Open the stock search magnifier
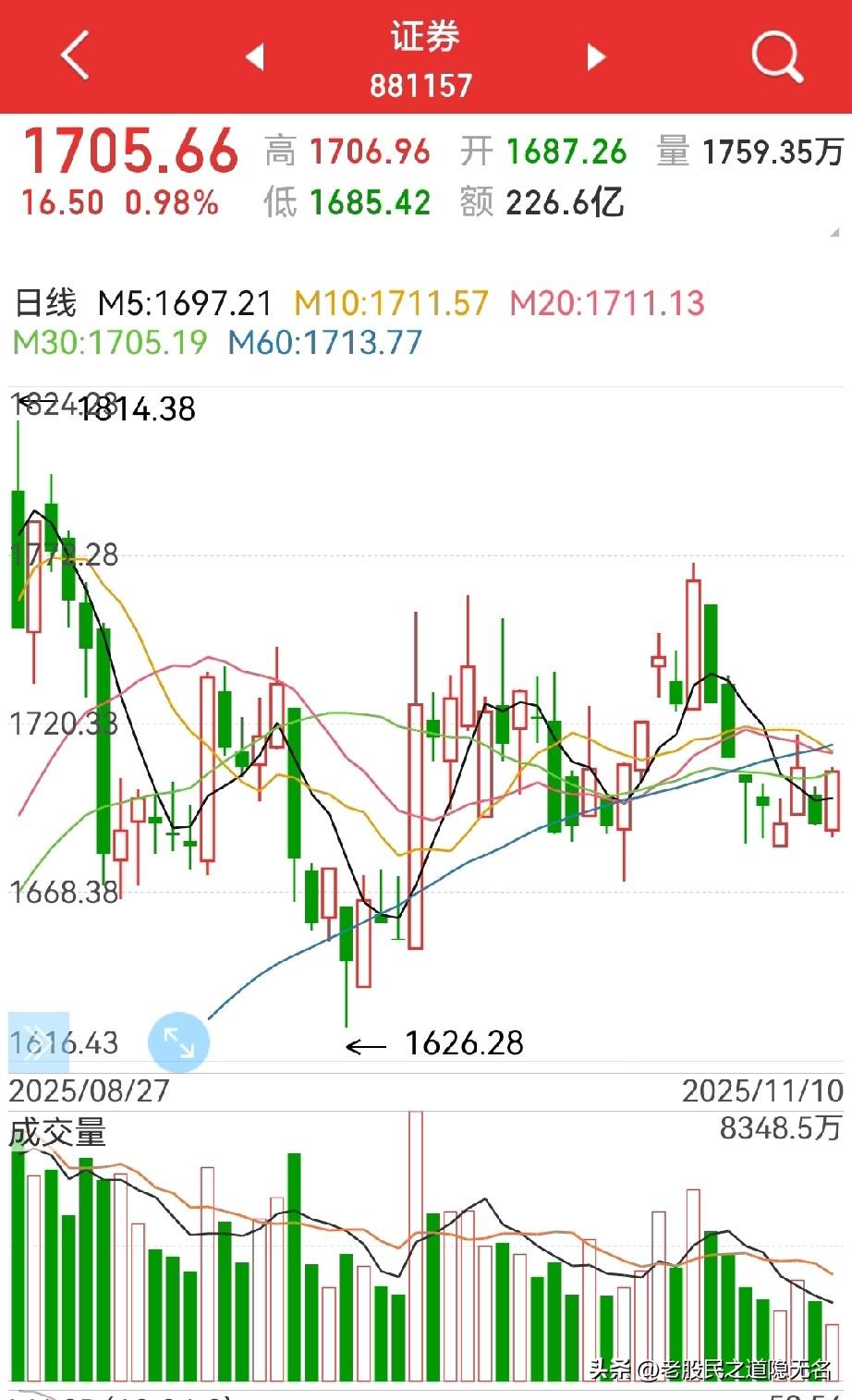The height and width of the screenshot is (1400, 852). click(x=776, y=56)
